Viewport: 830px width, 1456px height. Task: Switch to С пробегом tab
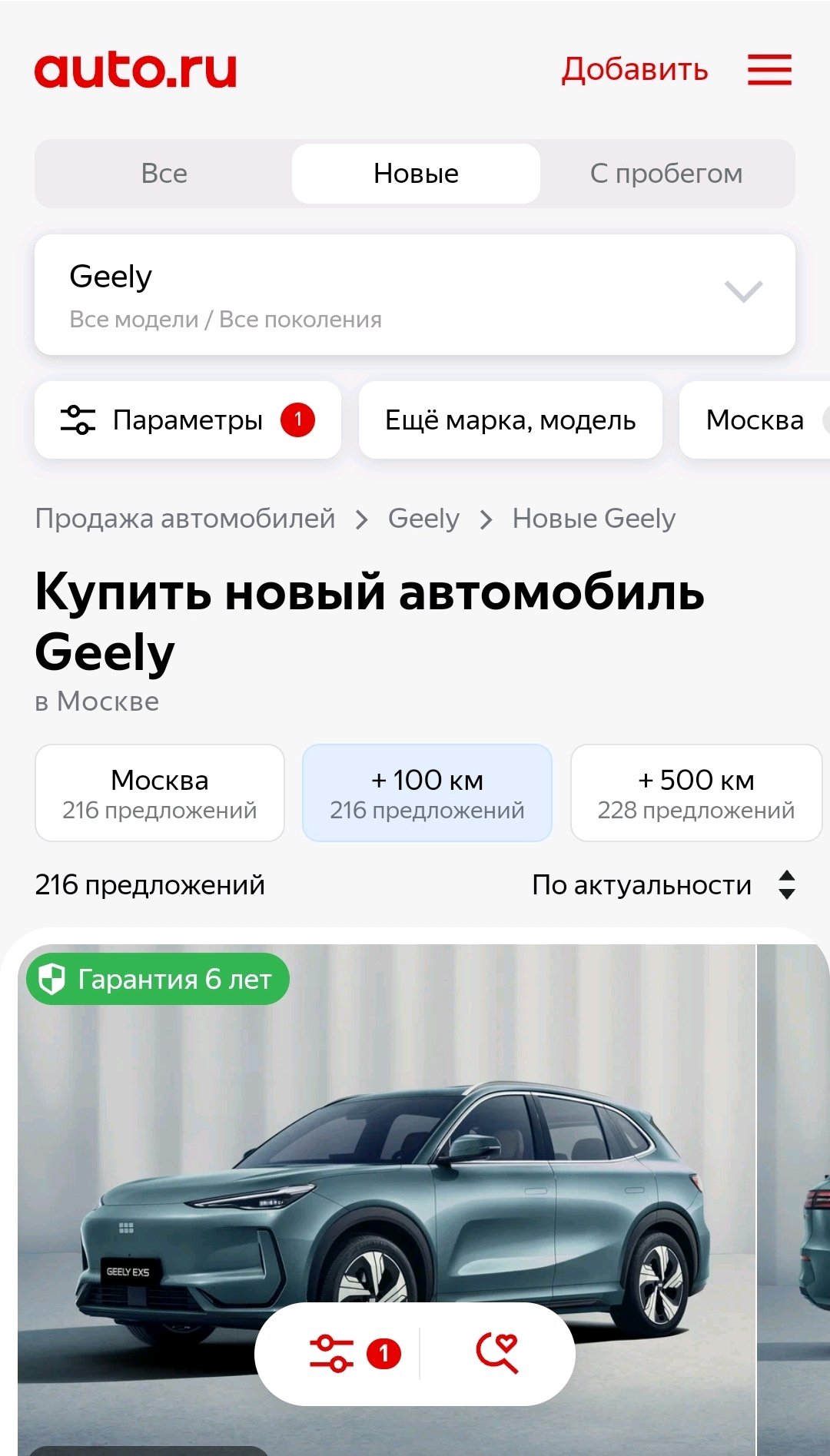(x=666, y=174)
